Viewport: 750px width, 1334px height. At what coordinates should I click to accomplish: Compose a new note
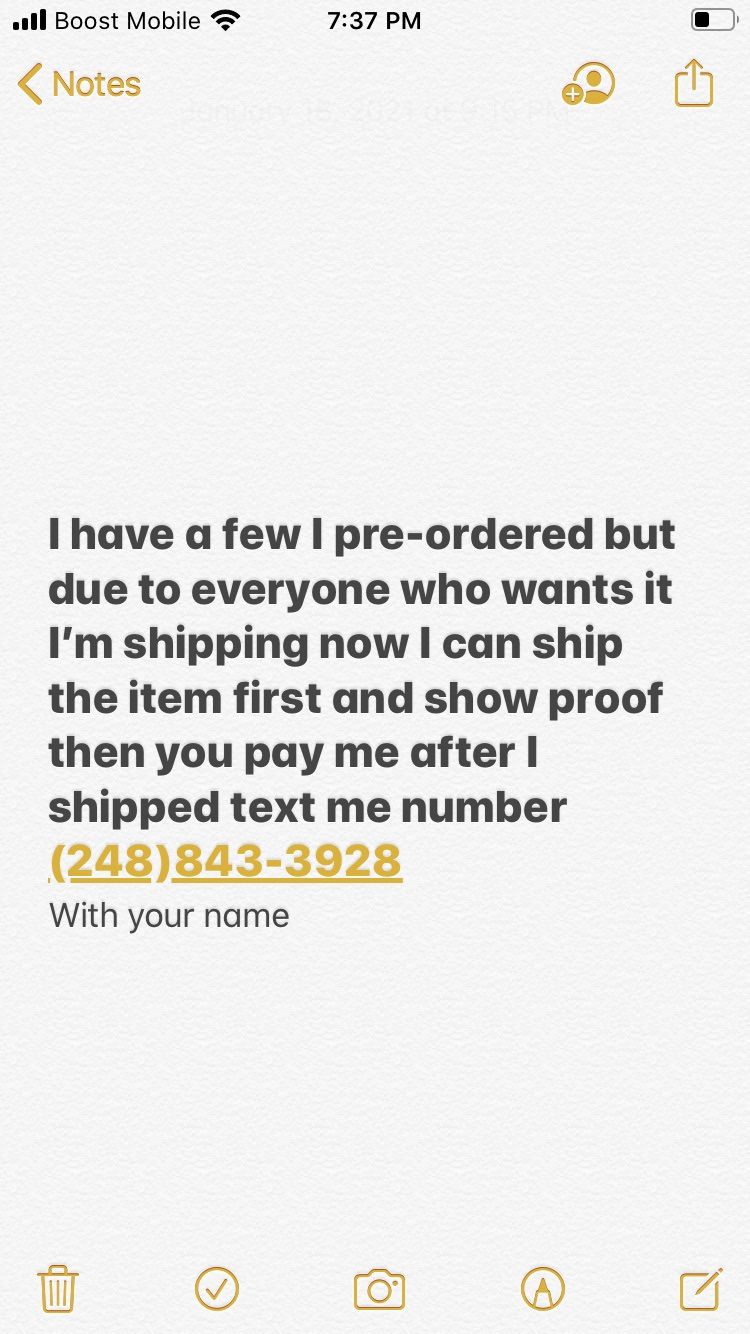pyautogui.click(x=701, y=1288)
